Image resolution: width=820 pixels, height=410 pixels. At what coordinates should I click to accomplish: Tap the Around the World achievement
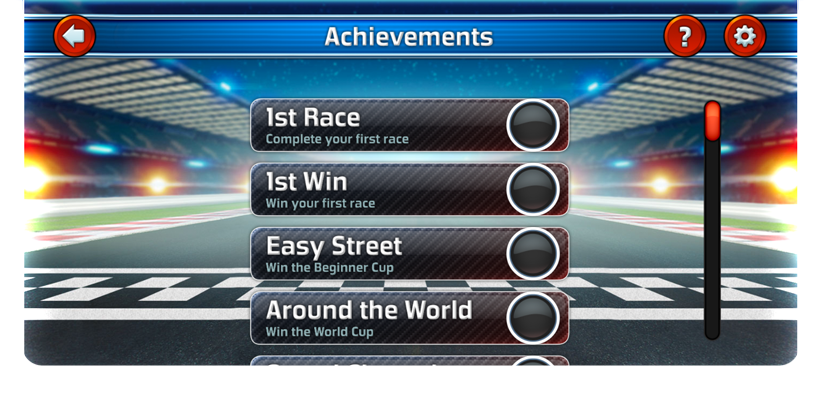[x=409, y=318]
